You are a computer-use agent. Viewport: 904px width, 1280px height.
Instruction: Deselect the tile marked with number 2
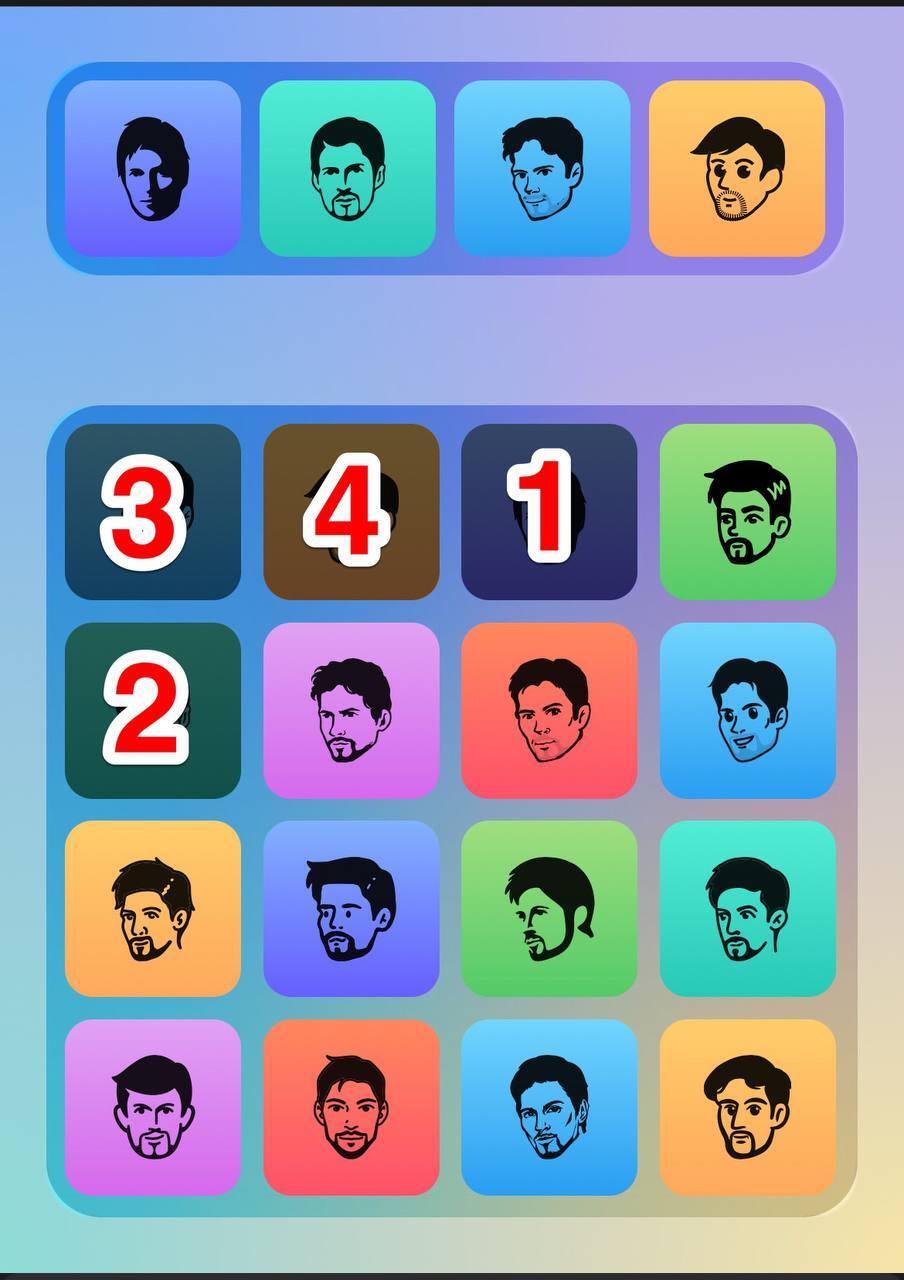(153, 710)
